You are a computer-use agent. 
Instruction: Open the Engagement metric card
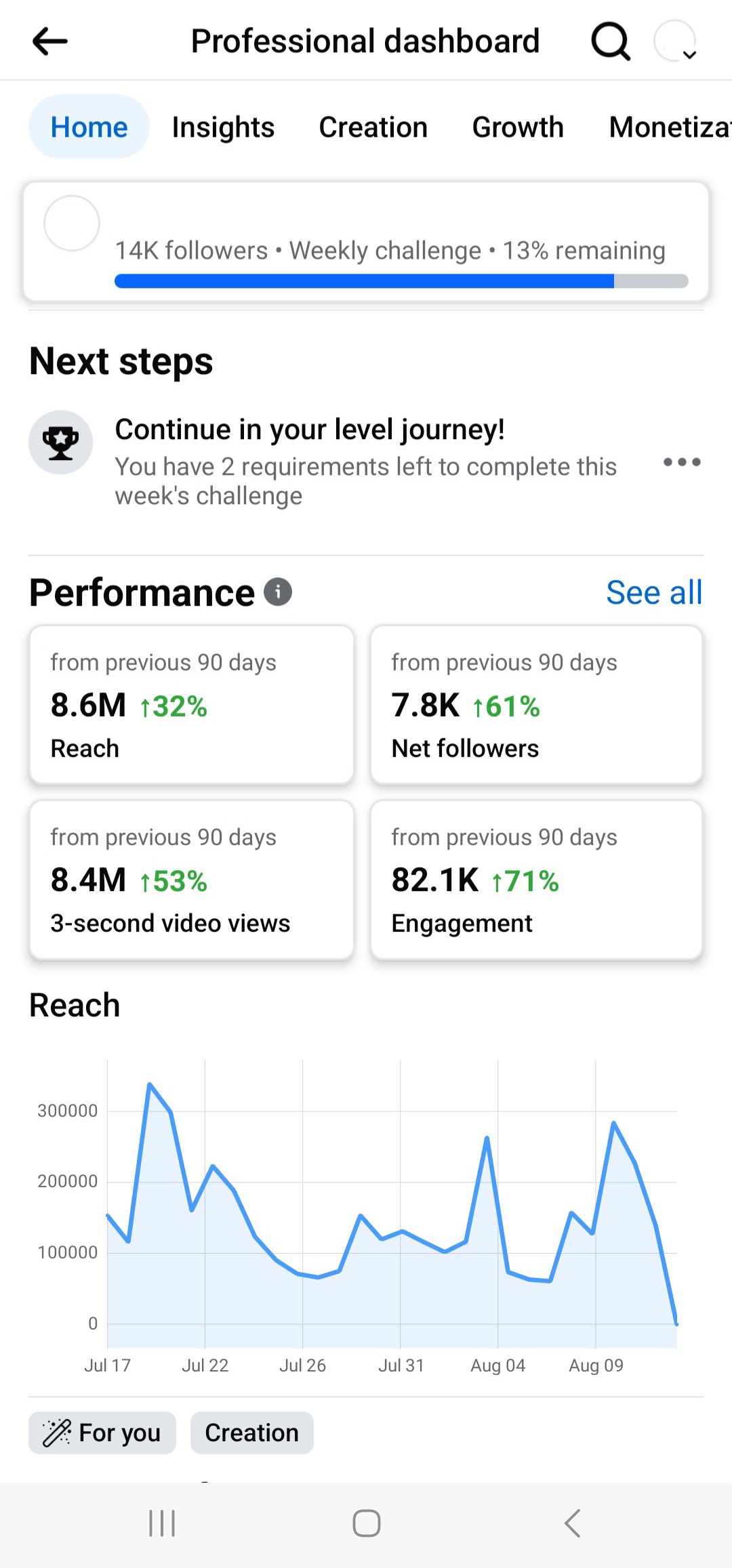[x=536, y=880]
